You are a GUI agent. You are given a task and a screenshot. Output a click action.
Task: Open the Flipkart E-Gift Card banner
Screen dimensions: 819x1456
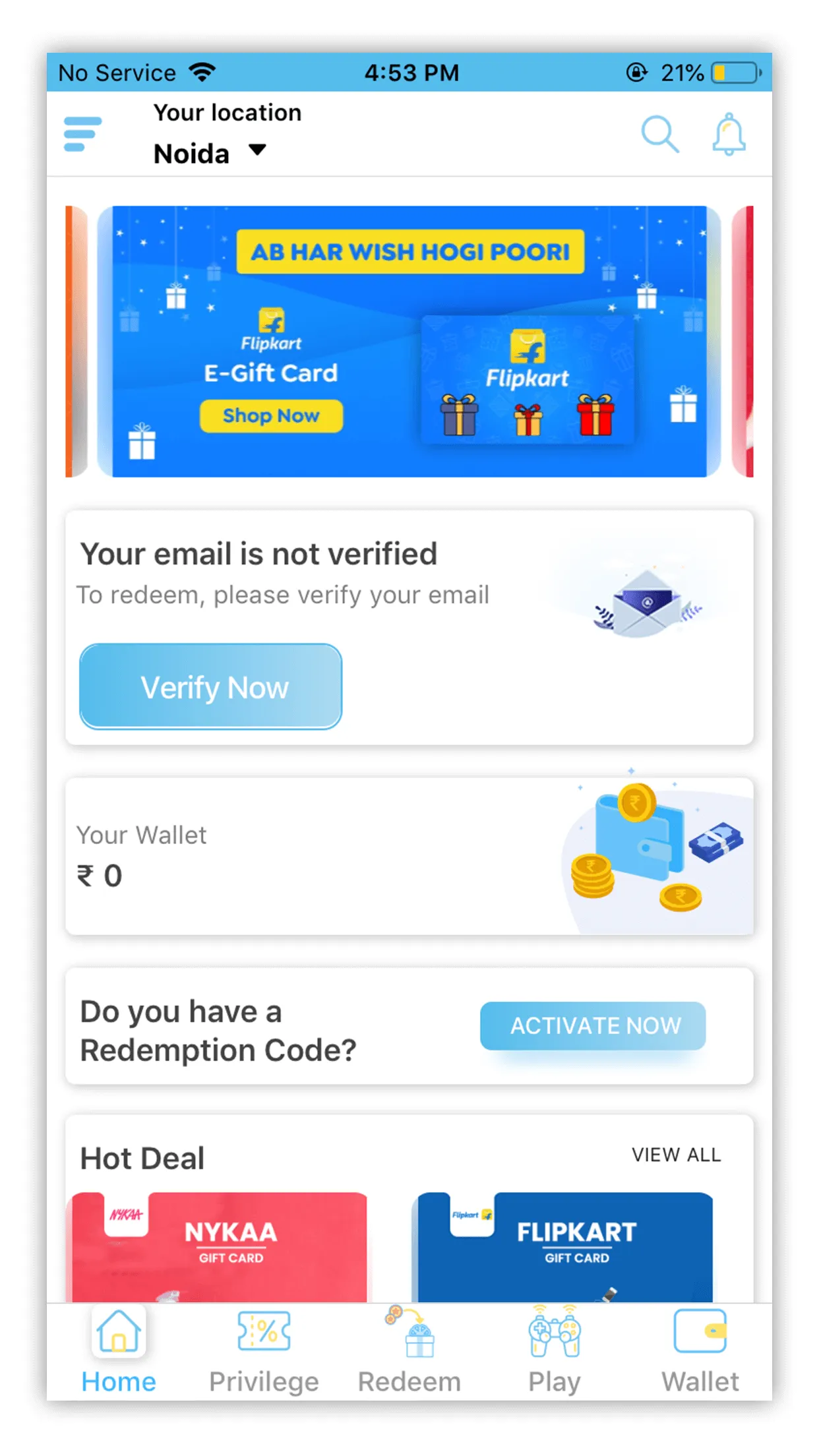409,341
